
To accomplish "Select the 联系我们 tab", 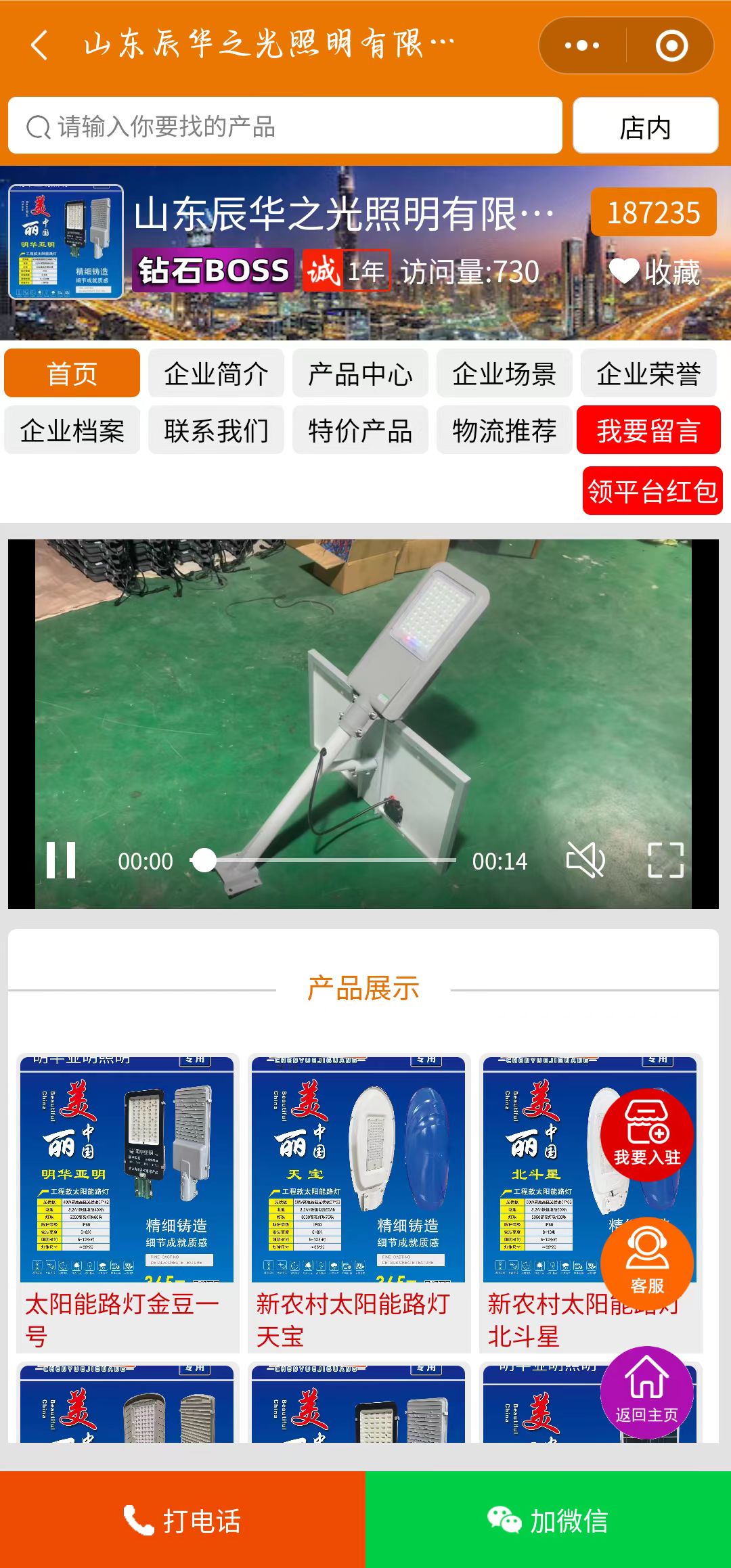I will point(216,430).
